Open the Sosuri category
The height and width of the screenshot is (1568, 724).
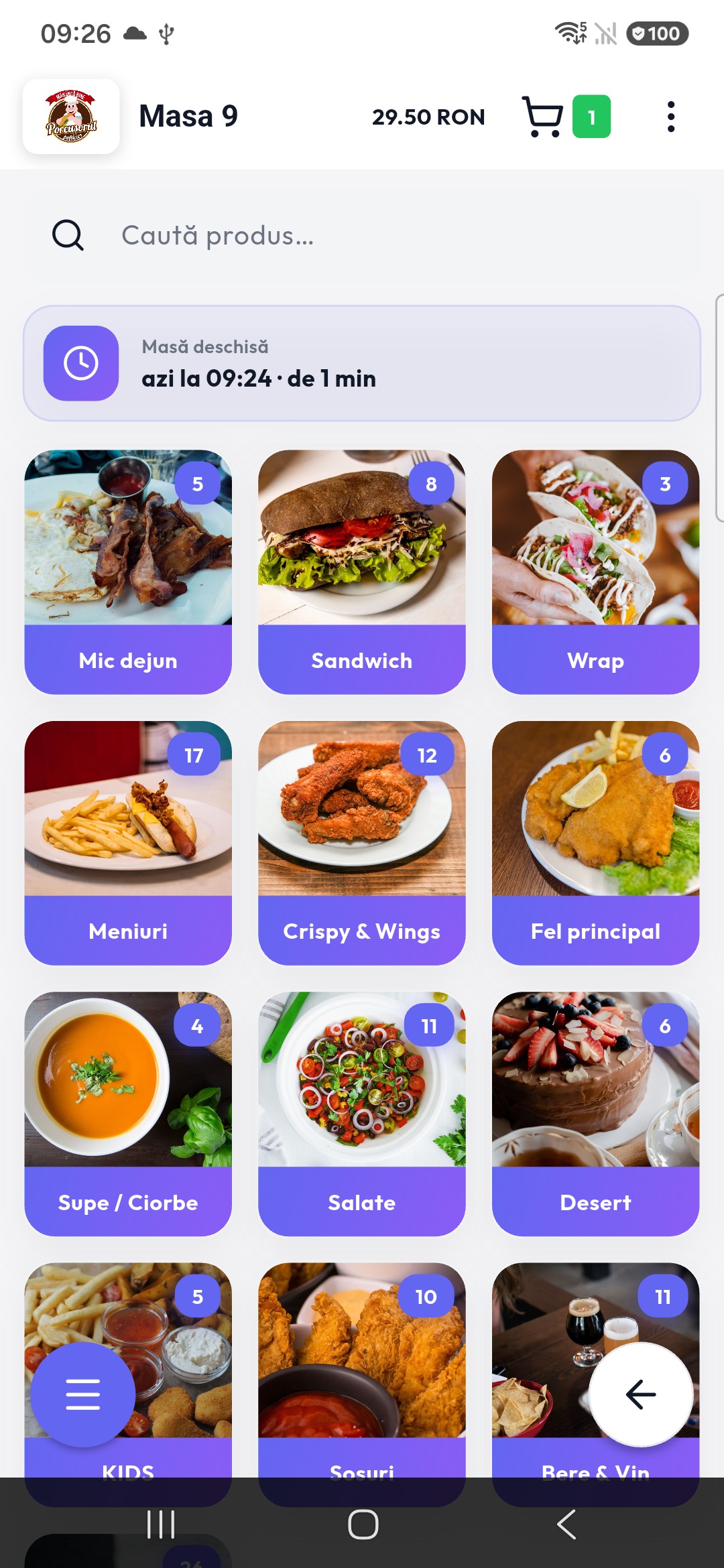coord(362,1370)
